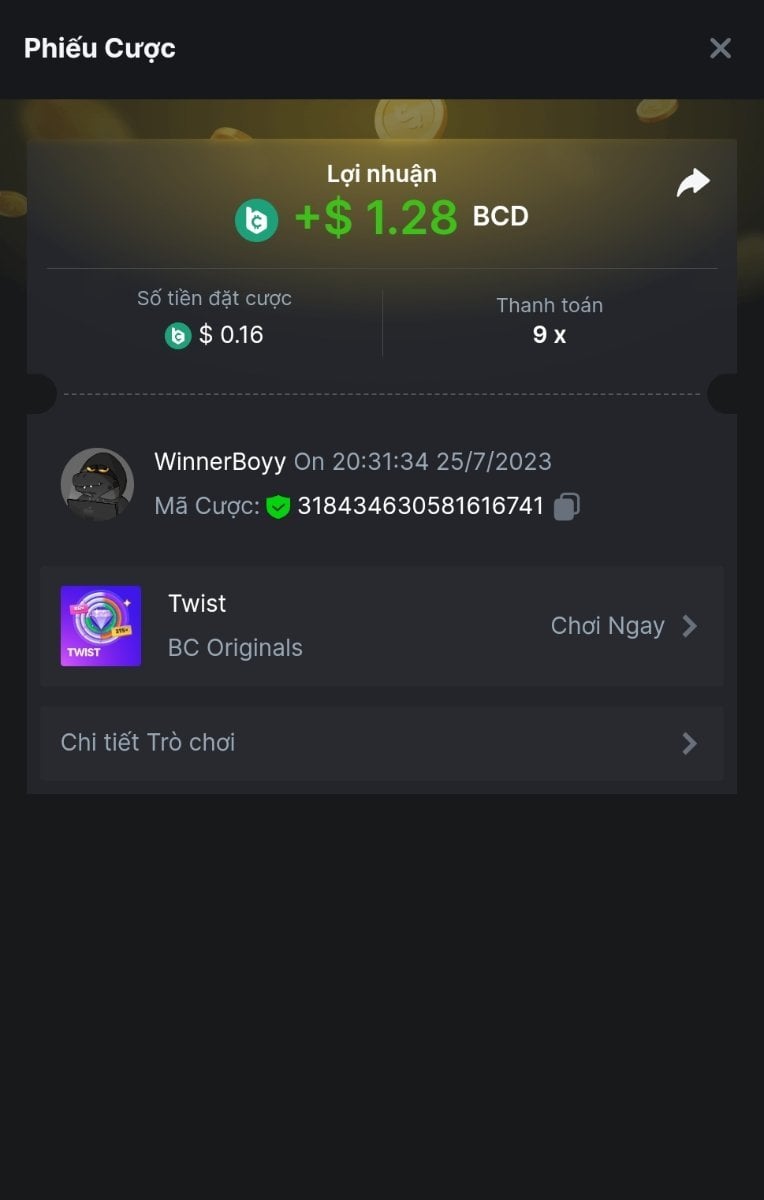Expand Chi tiết Trò chơi details
764x1200 pixels.
tap(381, 743)
